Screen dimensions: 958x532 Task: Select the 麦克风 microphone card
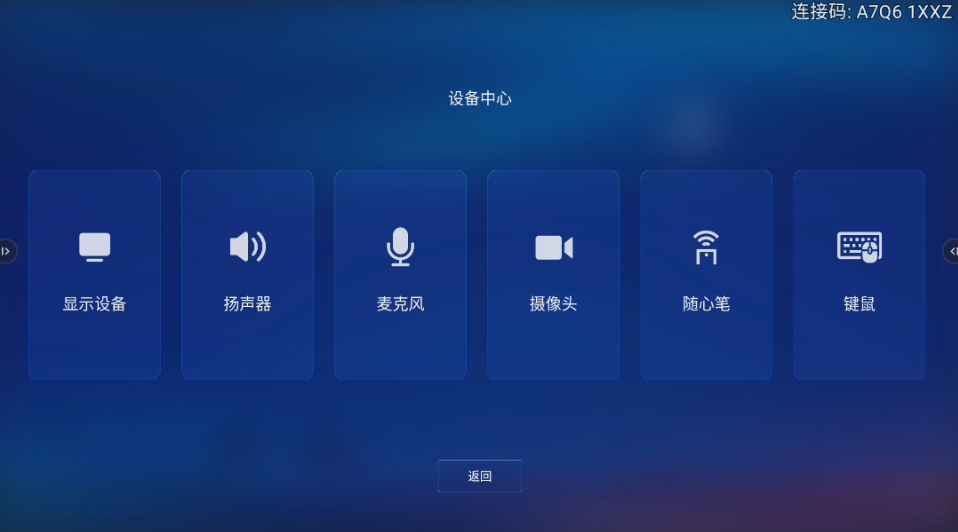[x=400, y=275]
